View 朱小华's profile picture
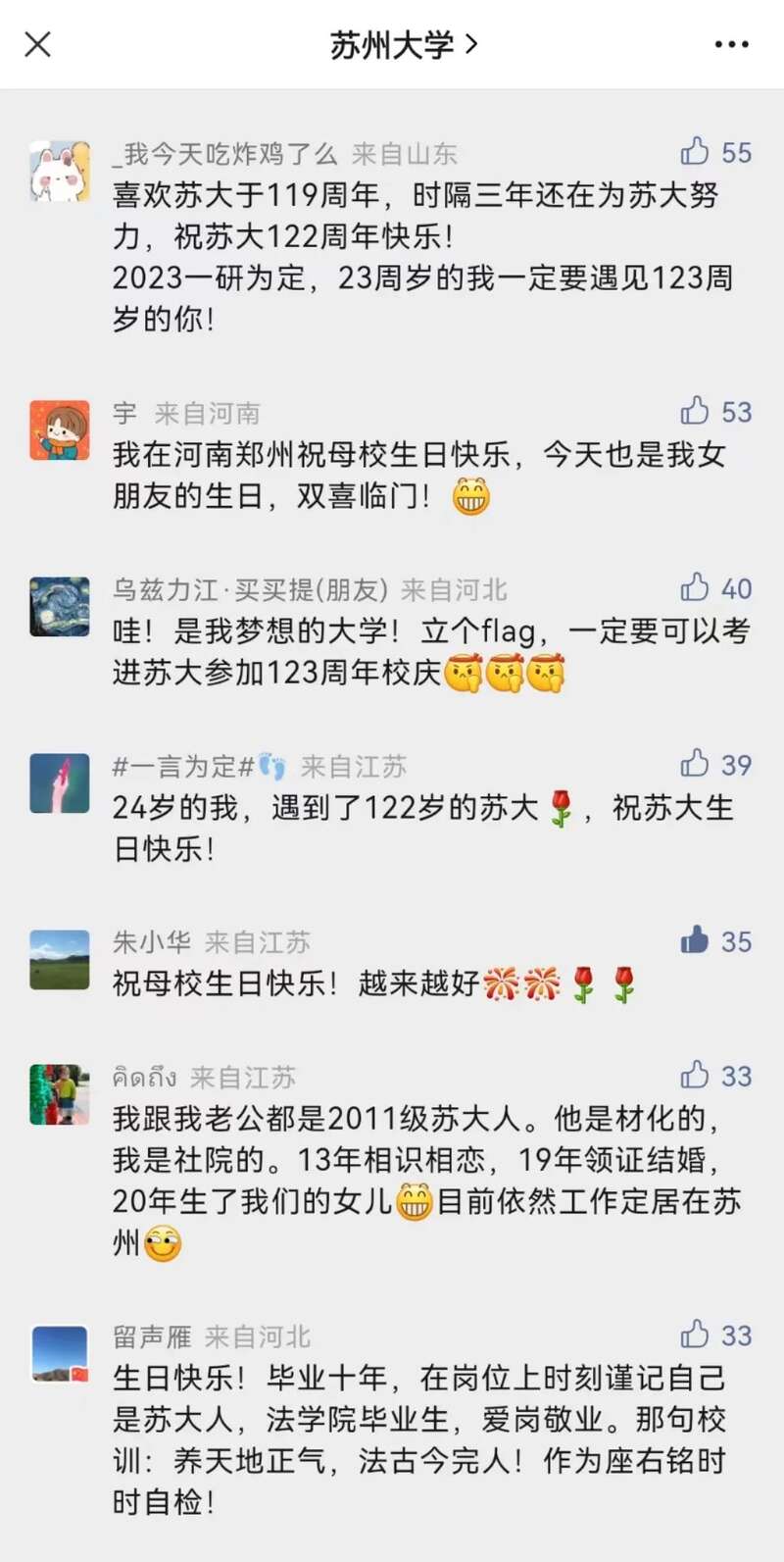This screenshot has height=1562, width=784. 60,959
